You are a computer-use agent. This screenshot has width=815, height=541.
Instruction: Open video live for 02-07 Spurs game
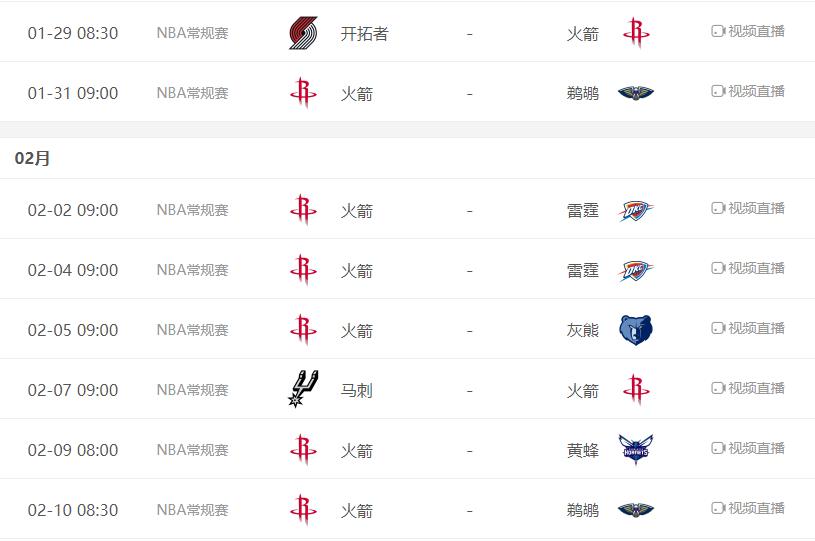coord(748,388)
